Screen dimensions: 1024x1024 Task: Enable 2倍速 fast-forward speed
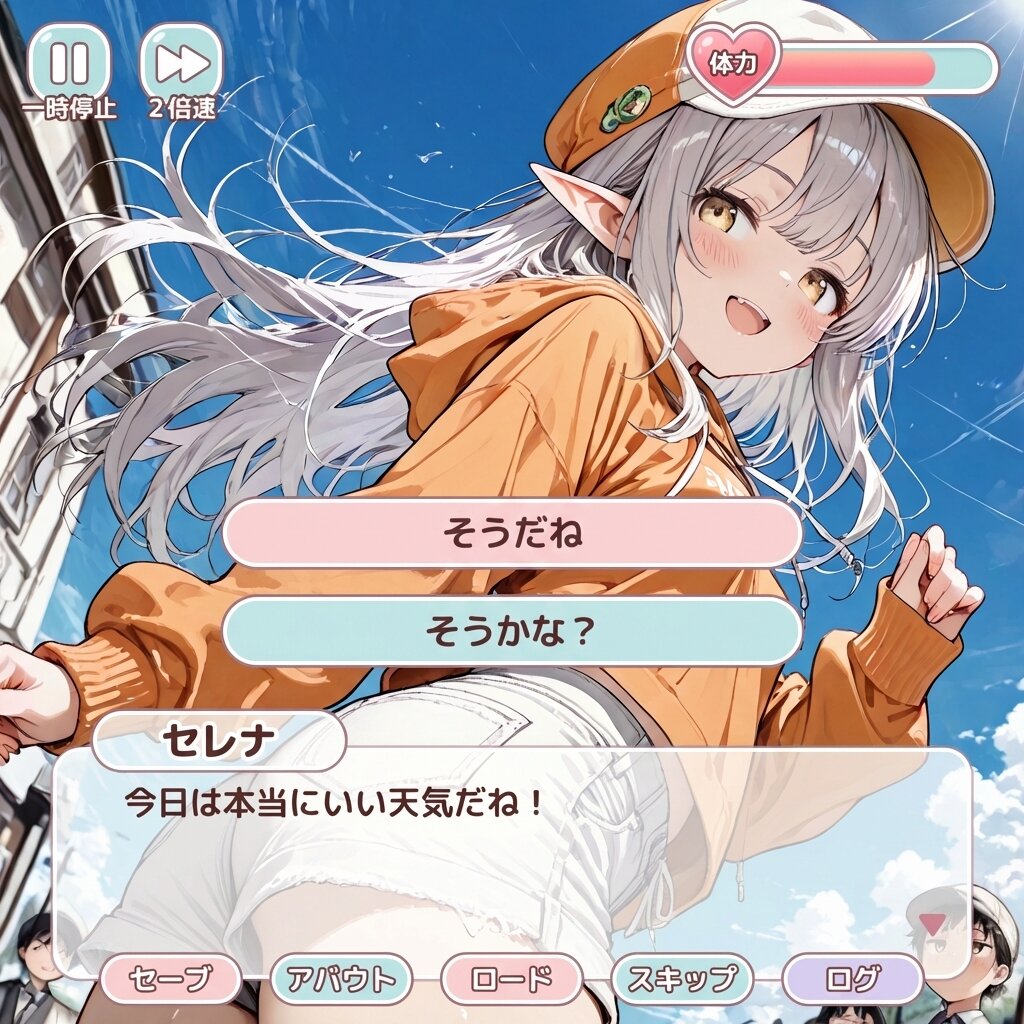click(x=181, y=62)
